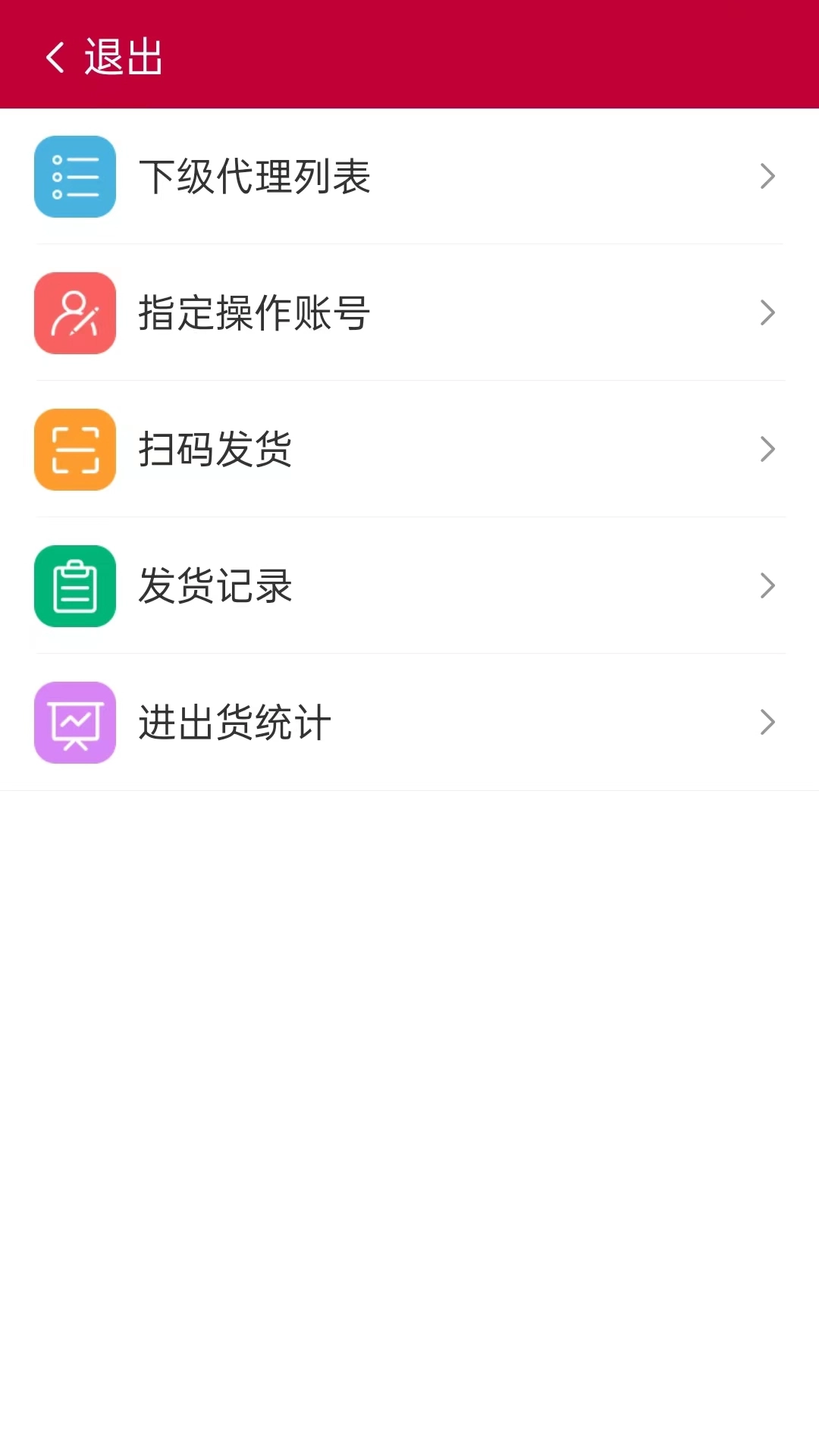This screenshot has width=819, height=1456.
Task: Tap the chevron on the 扫码发货 row
Action: click(767, 449)
